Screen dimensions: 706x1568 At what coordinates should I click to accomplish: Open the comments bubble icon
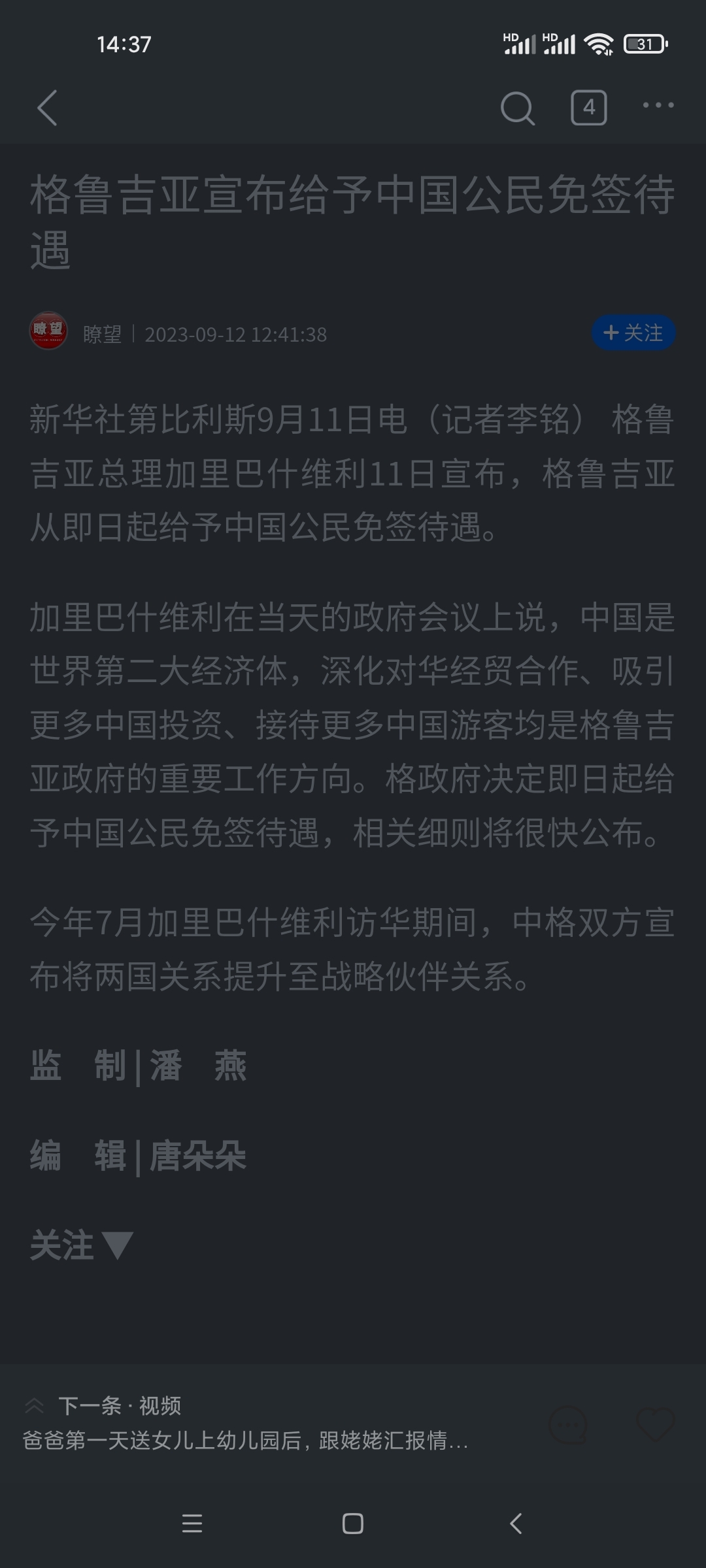568,1424
